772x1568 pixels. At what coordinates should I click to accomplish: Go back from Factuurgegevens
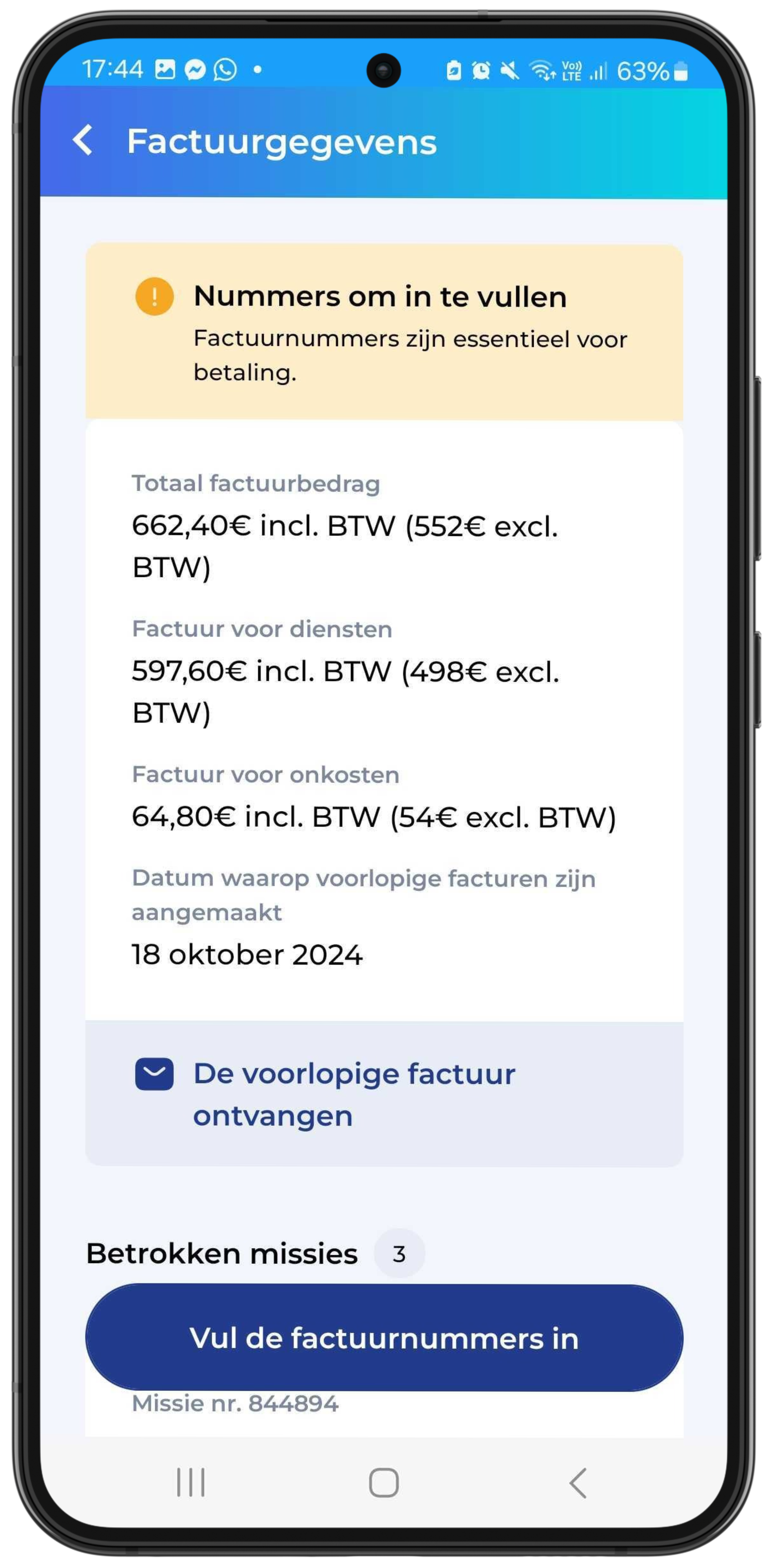[x=83, y=141]
